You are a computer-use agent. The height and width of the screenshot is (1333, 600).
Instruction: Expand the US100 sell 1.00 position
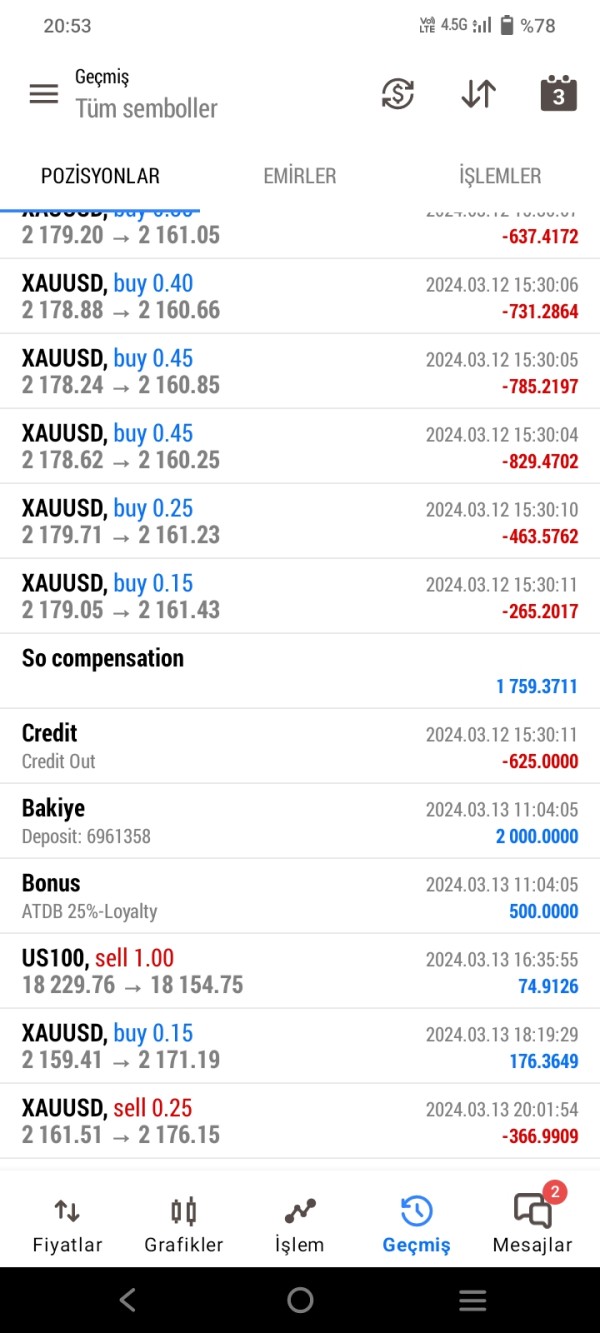point(300,971)
